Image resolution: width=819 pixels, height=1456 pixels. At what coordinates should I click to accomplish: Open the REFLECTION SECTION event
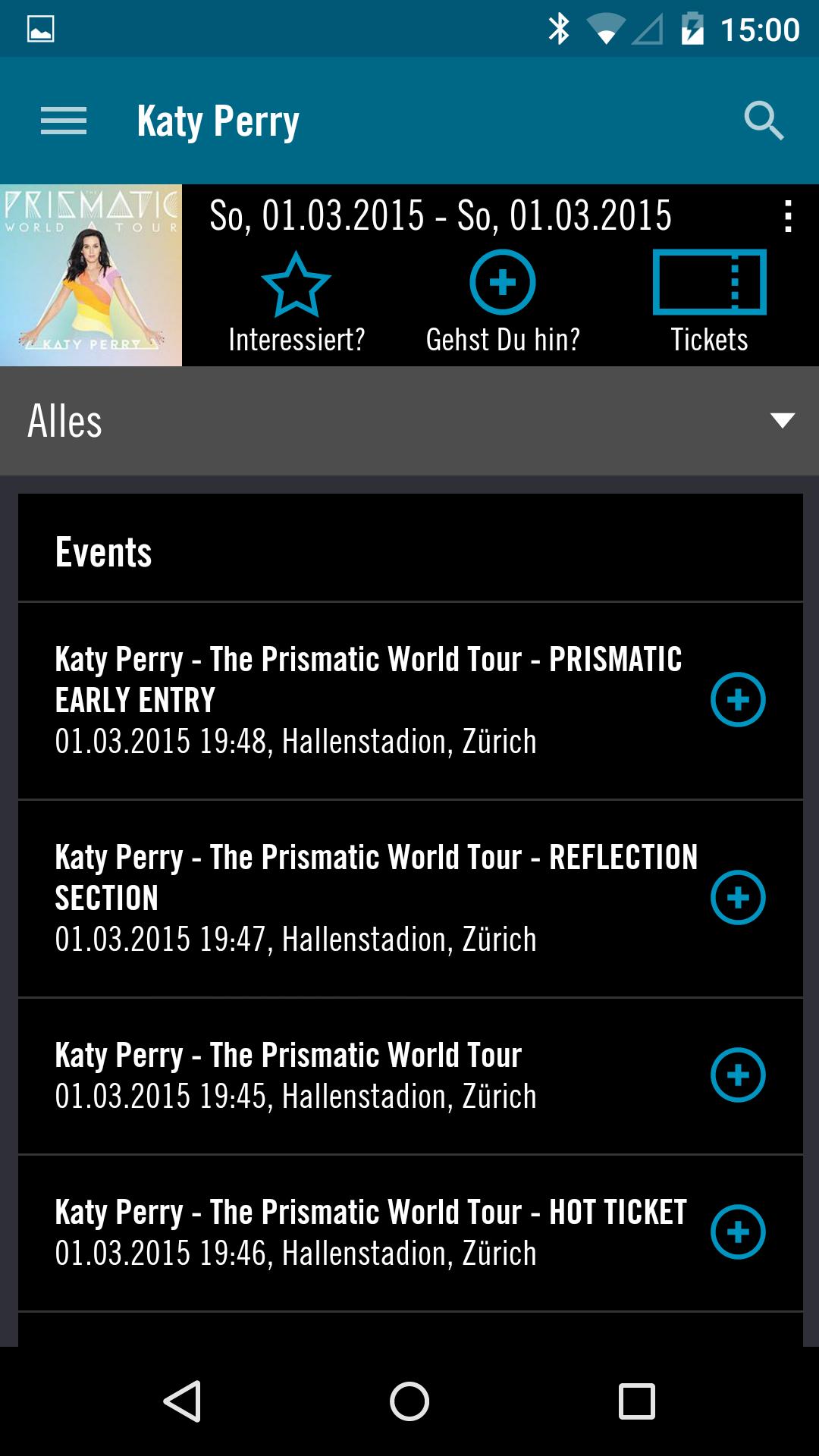(364, 898)
